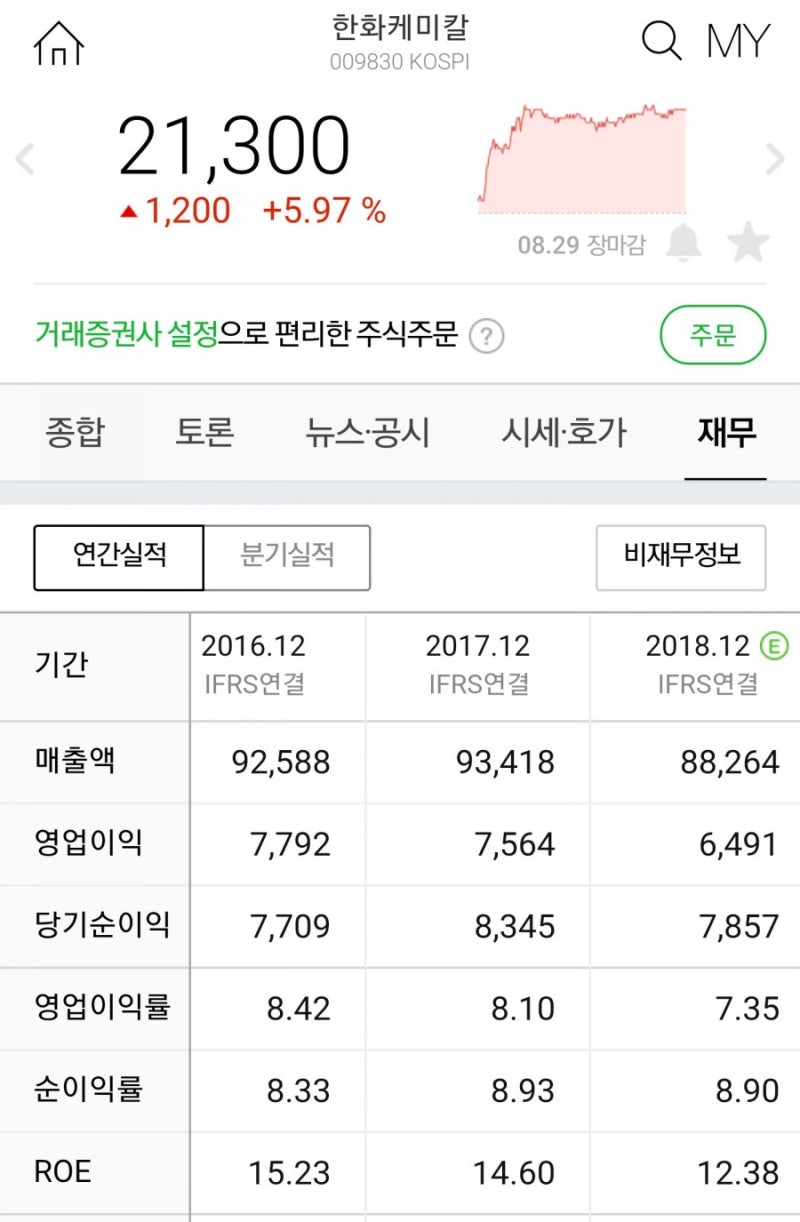Click the home icon
Viewport: 800px width, 1222px height.
[58, 42]
